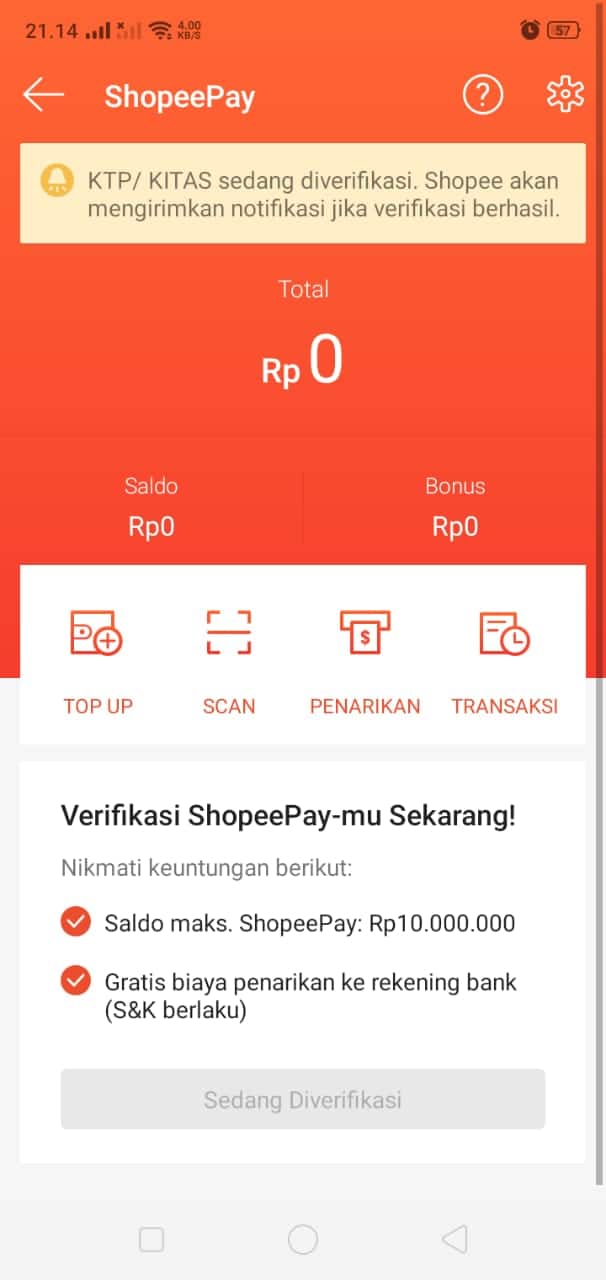The width and height of the screenshot is (606, 1280).
Task: Open the help question mark icon
Action: [x=483, y=96]
